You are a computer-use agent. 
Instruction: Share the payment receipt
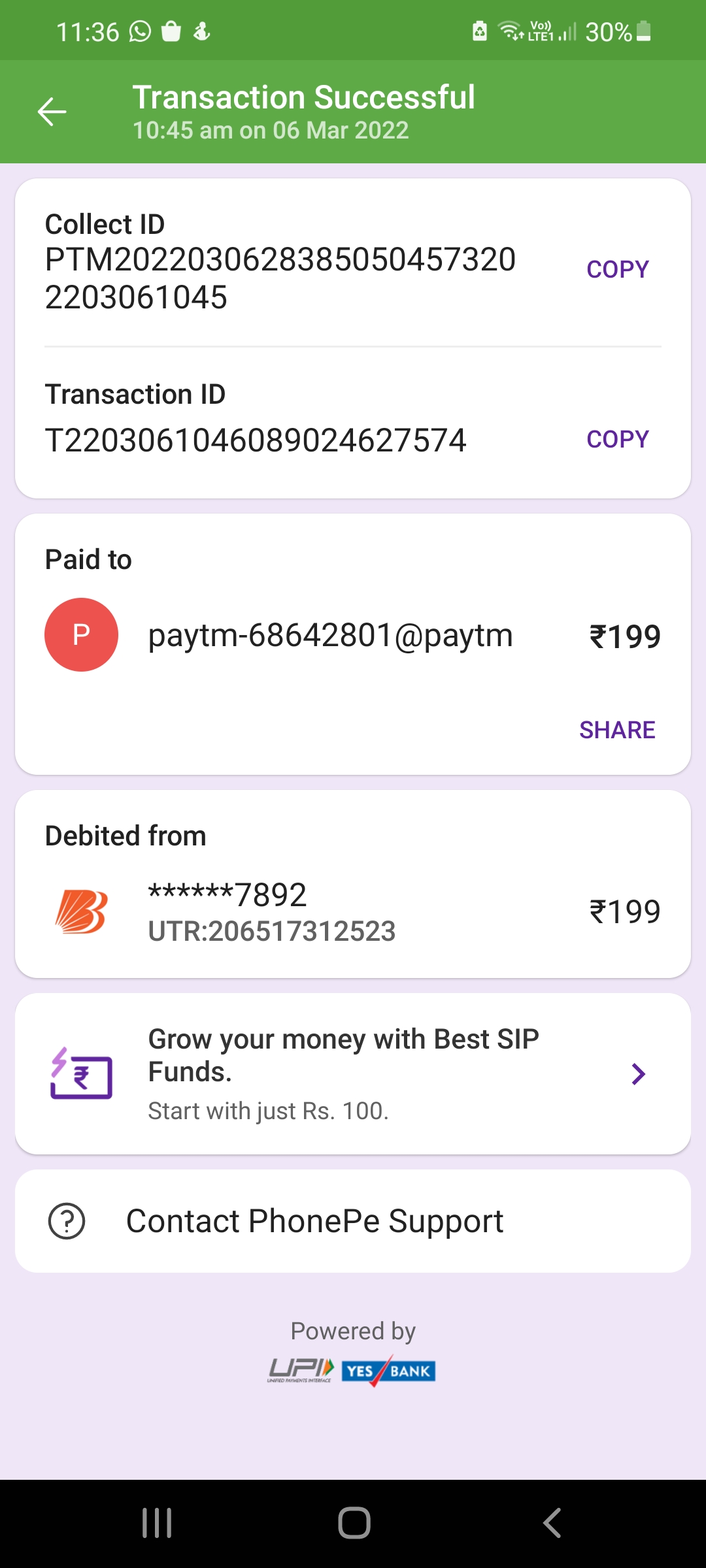[x=616, y=730]
